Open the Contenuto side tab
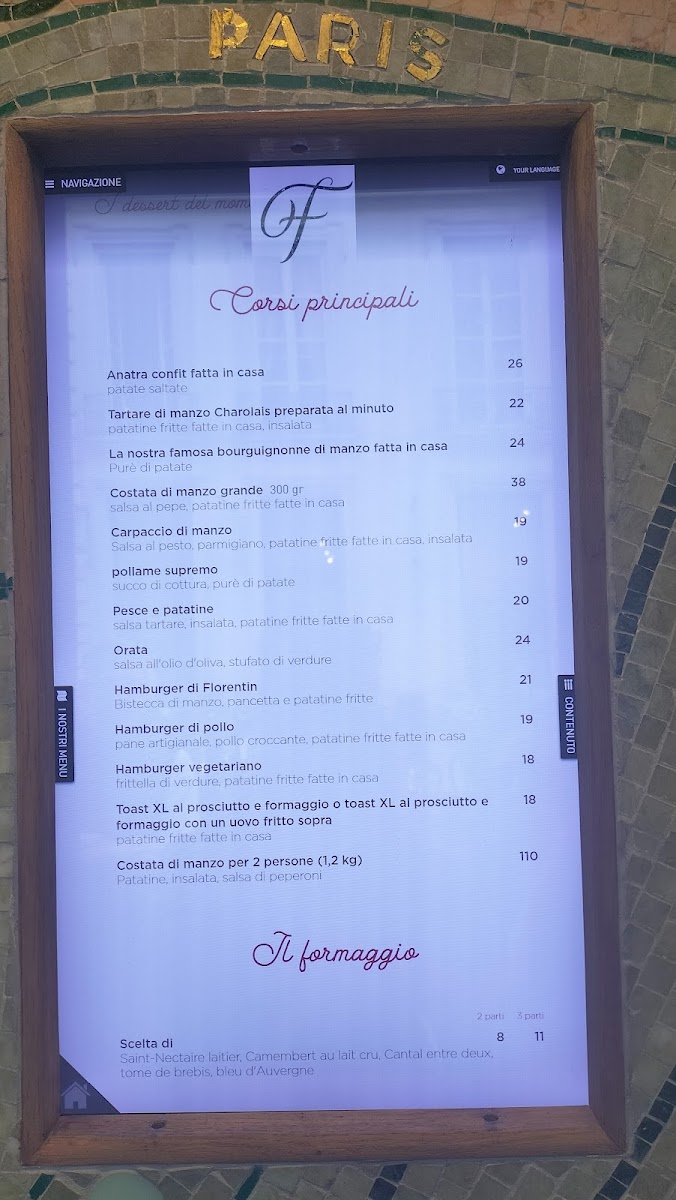Screen dimensions: 676x1200 [x=568, y=717]
